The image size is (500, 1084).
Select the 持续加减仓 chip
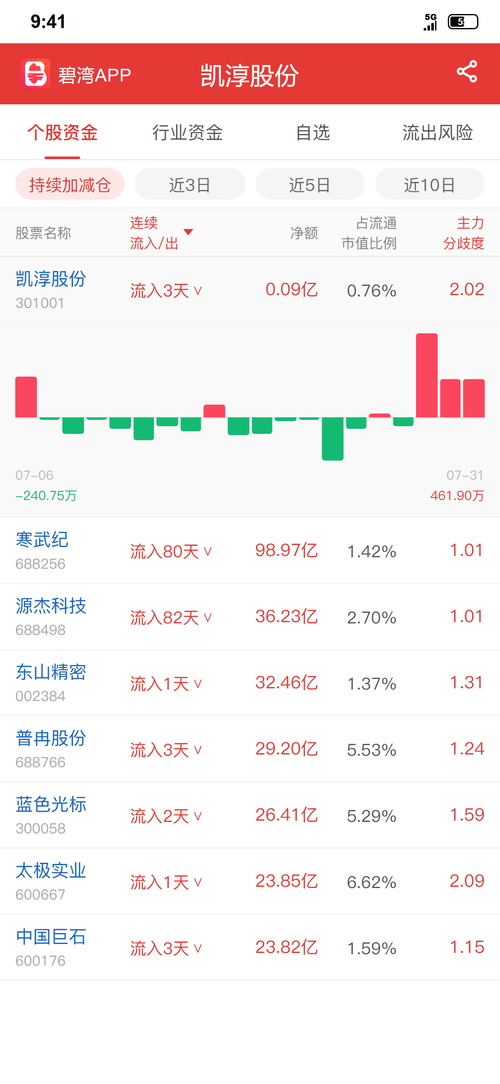[x=70, y=185]
